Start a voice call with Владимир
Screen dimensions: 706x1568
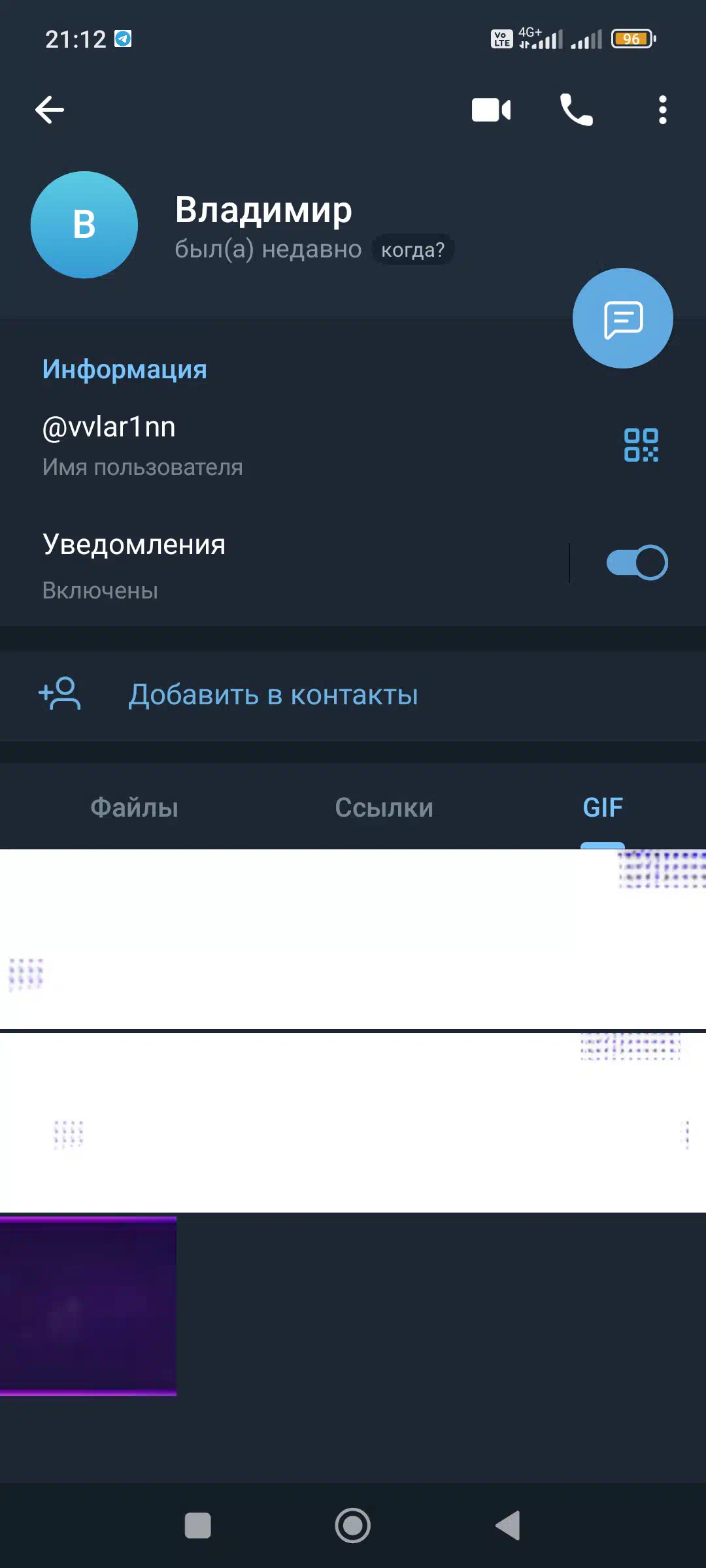pyautogui.click(x=576, y=110)
